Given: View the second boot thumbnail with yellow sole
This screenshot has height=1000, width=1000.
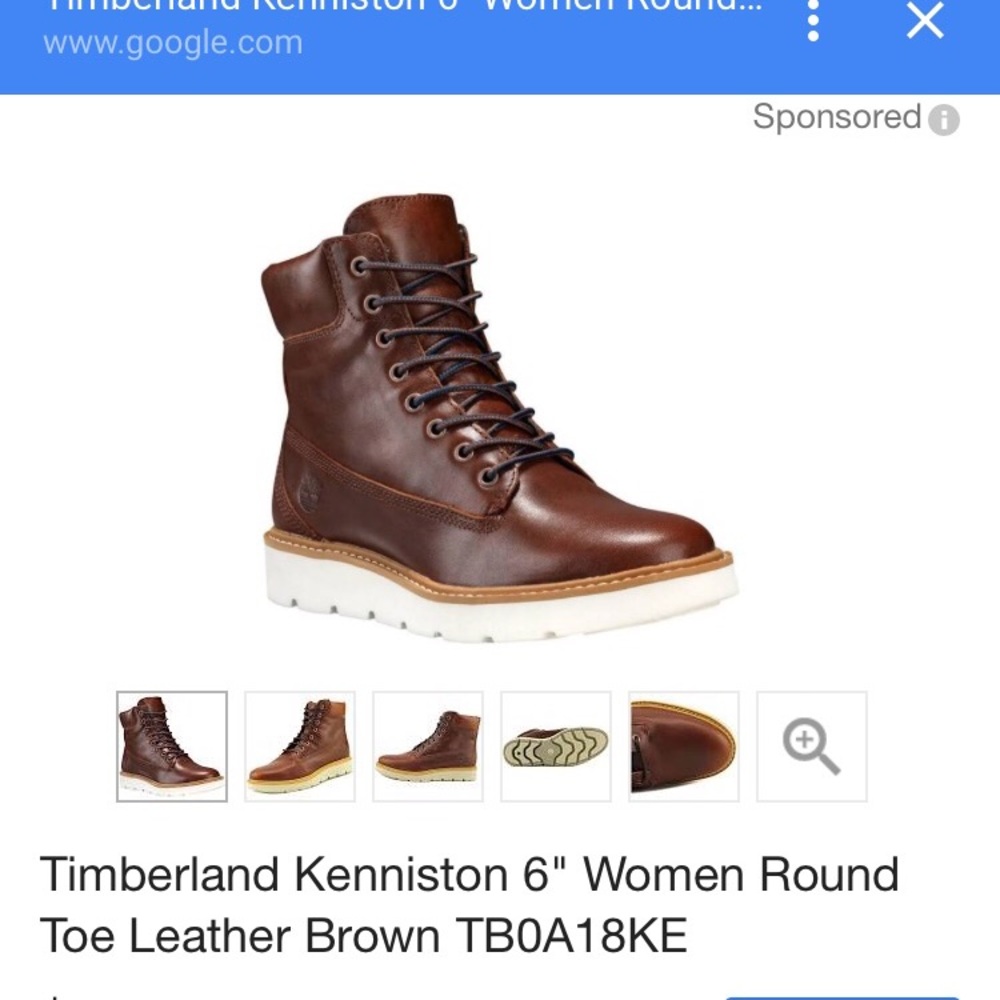Looking at the screenshot, I should (300, 746).
